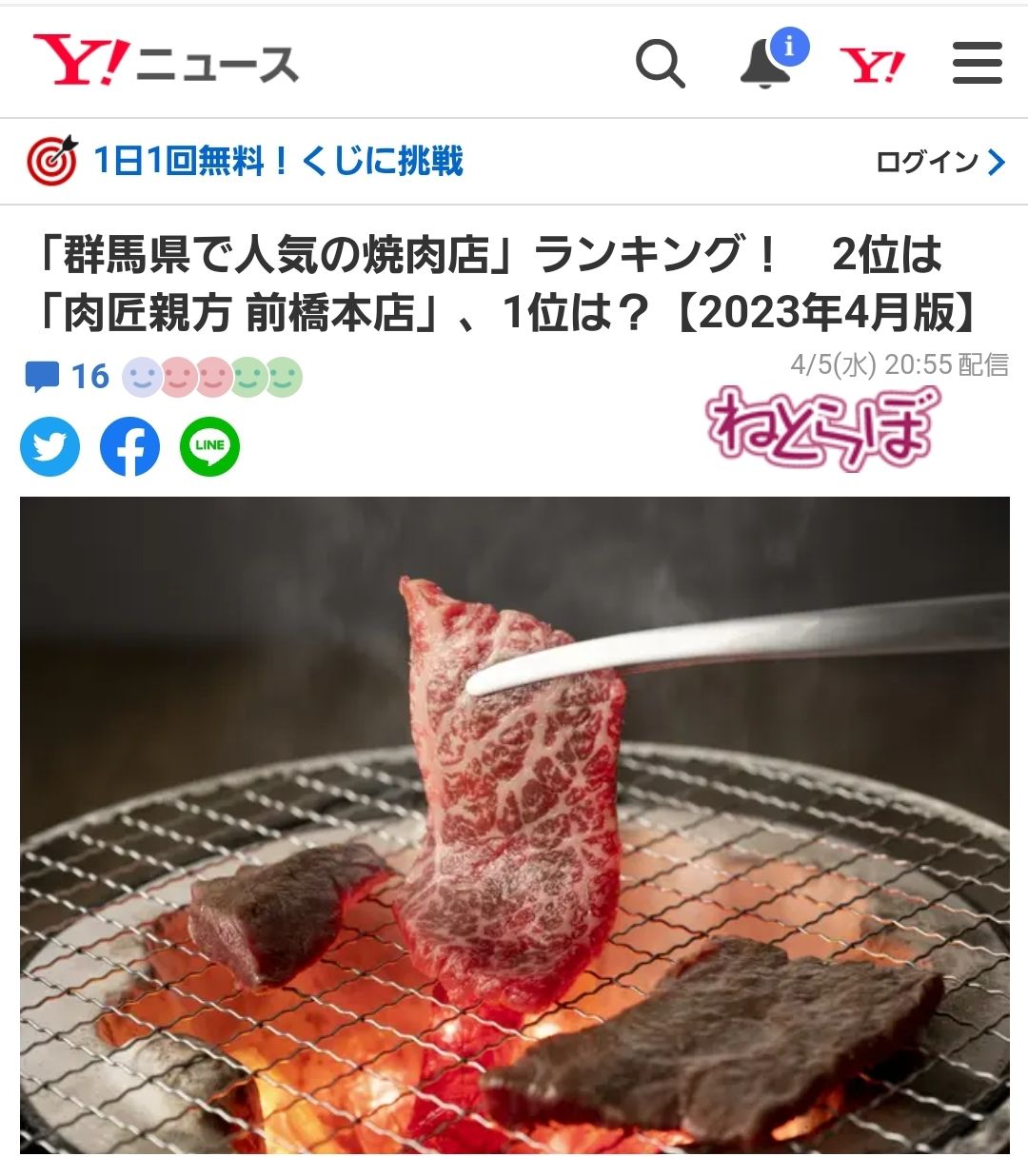Go to Yahoo! Japan top icon

pos(872,65)
